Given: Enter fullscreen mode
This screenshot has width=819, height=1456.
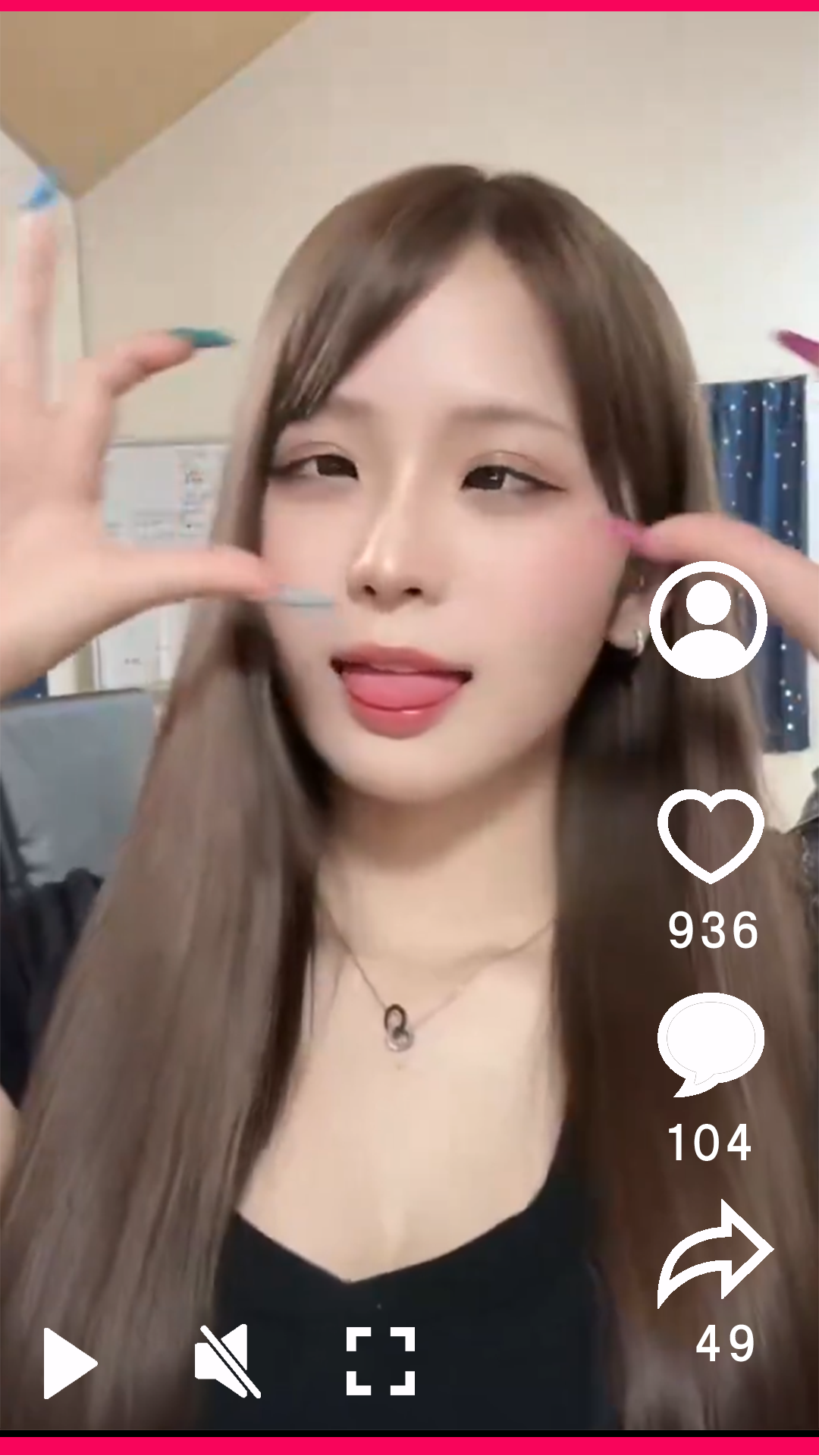Looking at the screenshot, I should click(381, 1361).
